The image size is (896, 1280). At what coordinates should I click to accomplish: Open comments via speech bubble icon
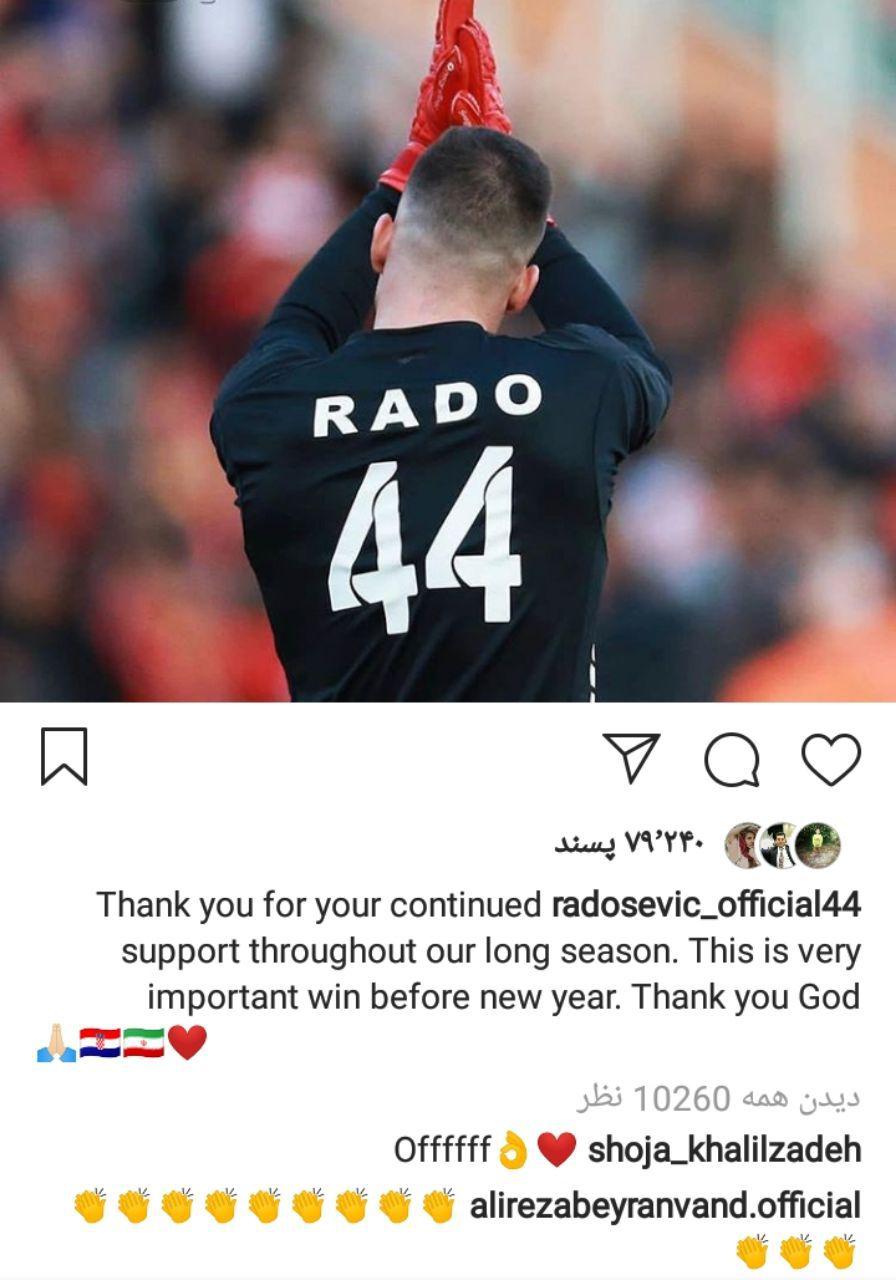tap(732, 761)
